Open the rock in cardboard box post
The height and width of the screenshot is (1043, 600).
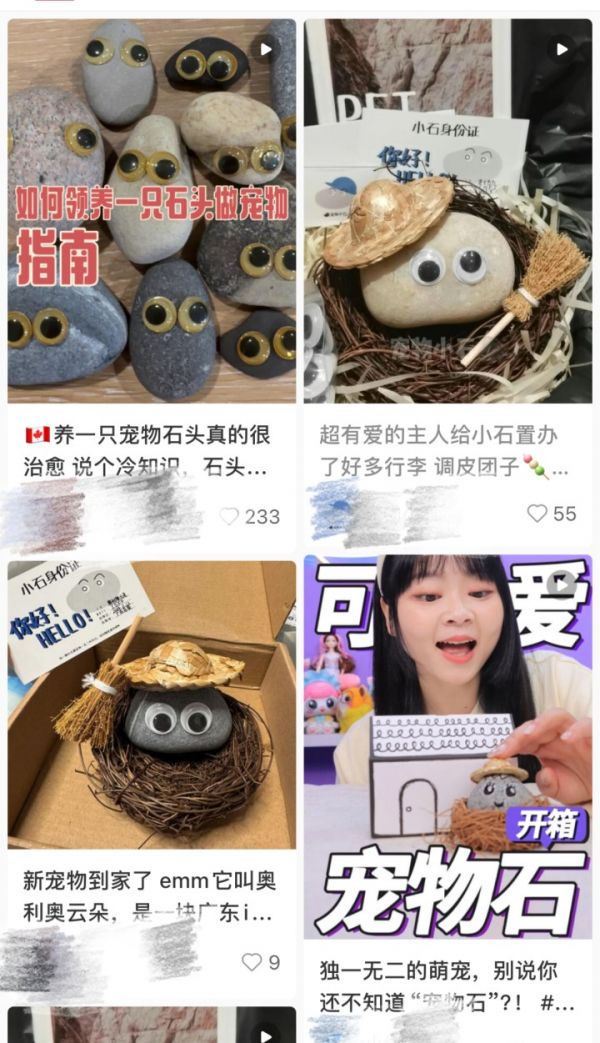point(152,704)
